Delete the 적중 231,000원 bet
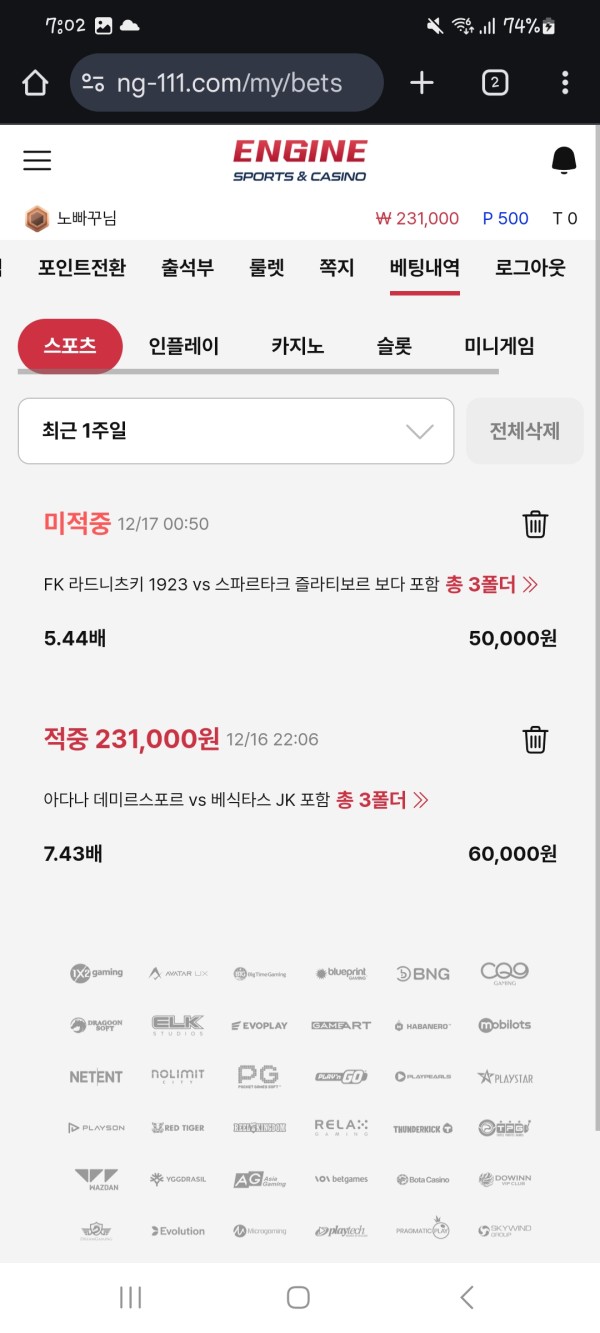Image resolution: width=600 pixels, height=1333 pixels. [x=535, y=740]
